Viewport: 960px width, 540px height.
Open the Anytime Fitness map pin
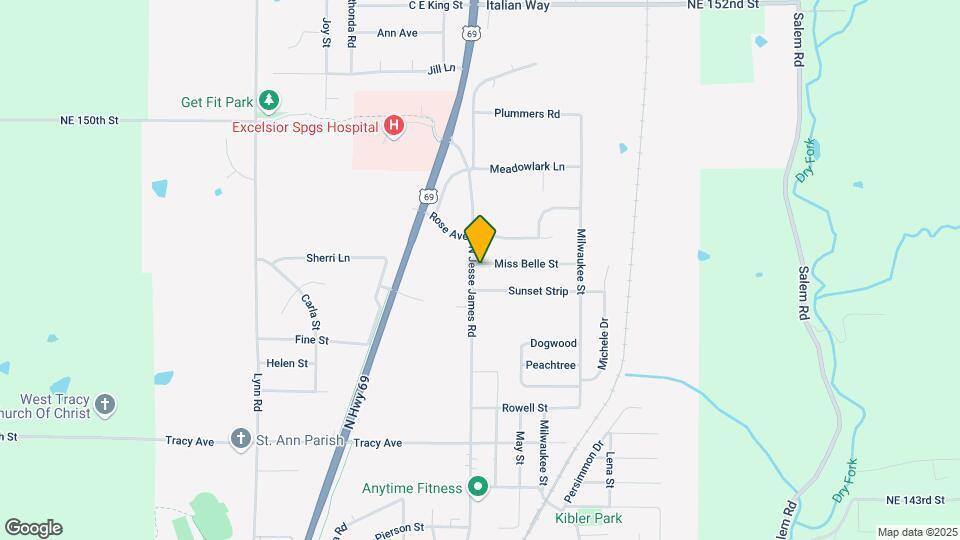[478, 488]
